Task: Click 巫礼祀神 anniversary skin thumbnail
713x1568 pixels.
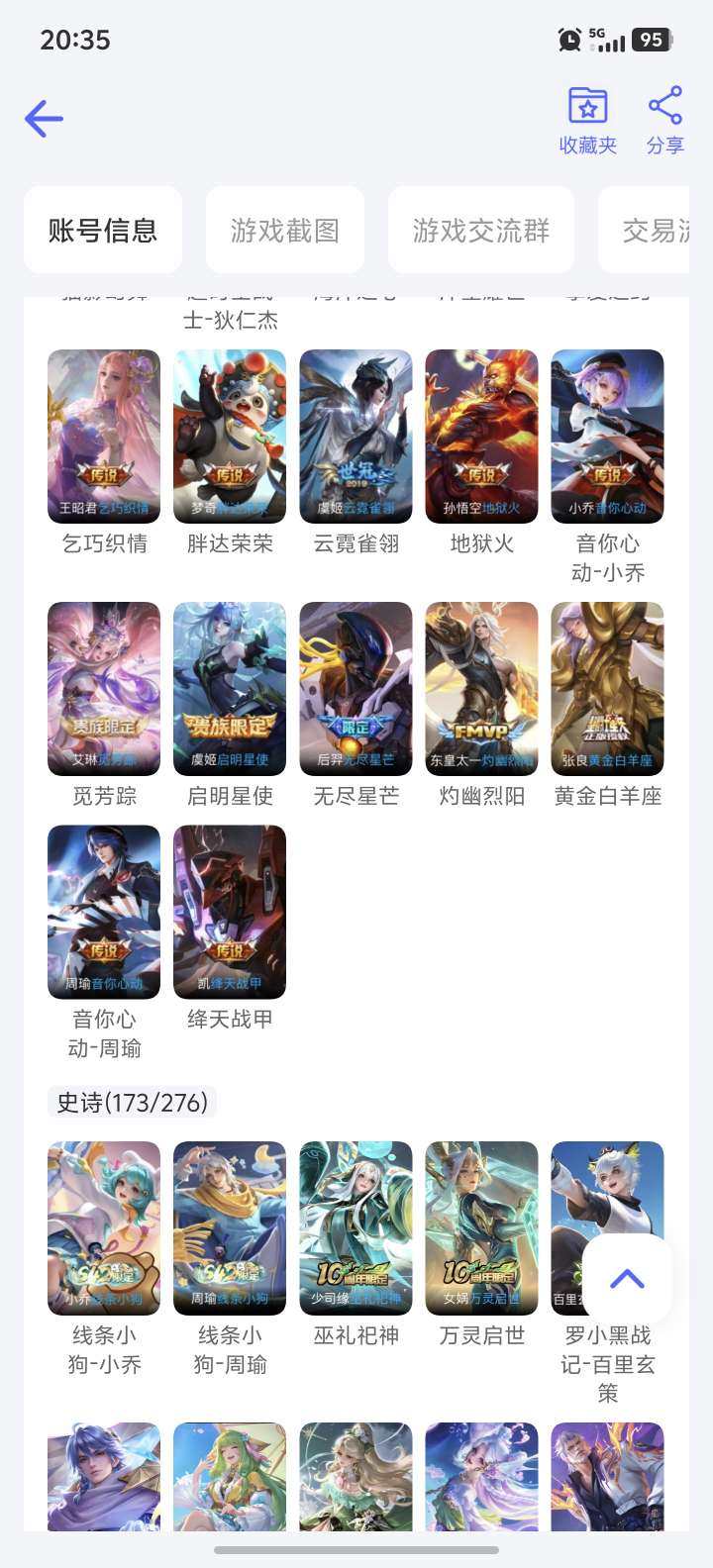Action: pos(356,1229)
